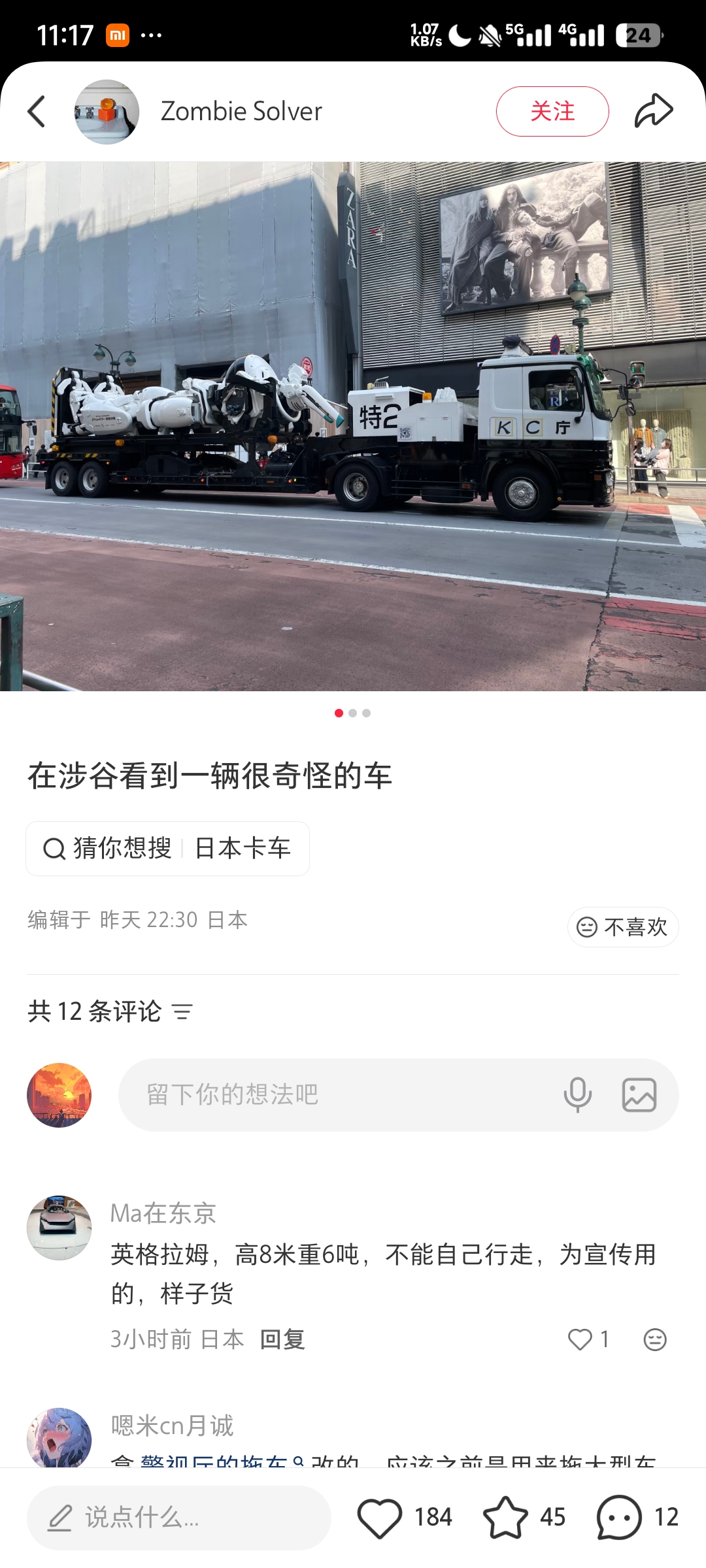The width and height of the screenshot is (706, 1568).
Task: Jump to comments via the bubble icon
Action: (x=619, y=1518)
